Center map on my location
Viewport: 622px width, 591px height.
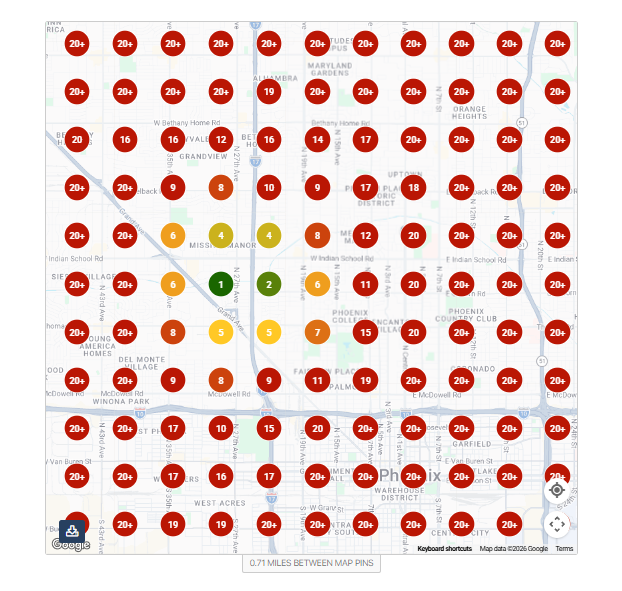click(x=557, y=490)
